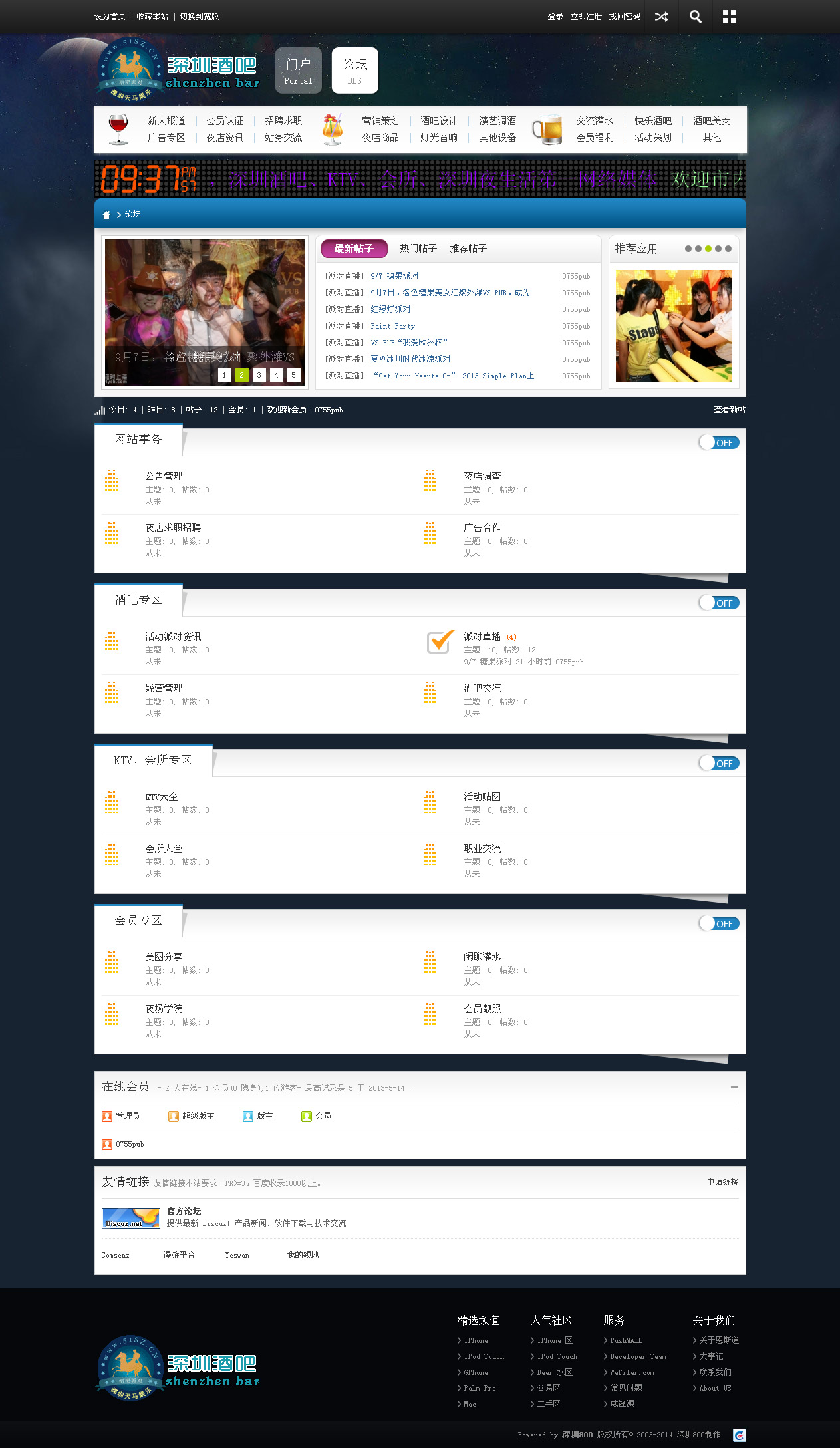Tap the shuffle arrows icon
Viewport: 840px width, 1448px height.
[661, 17]
